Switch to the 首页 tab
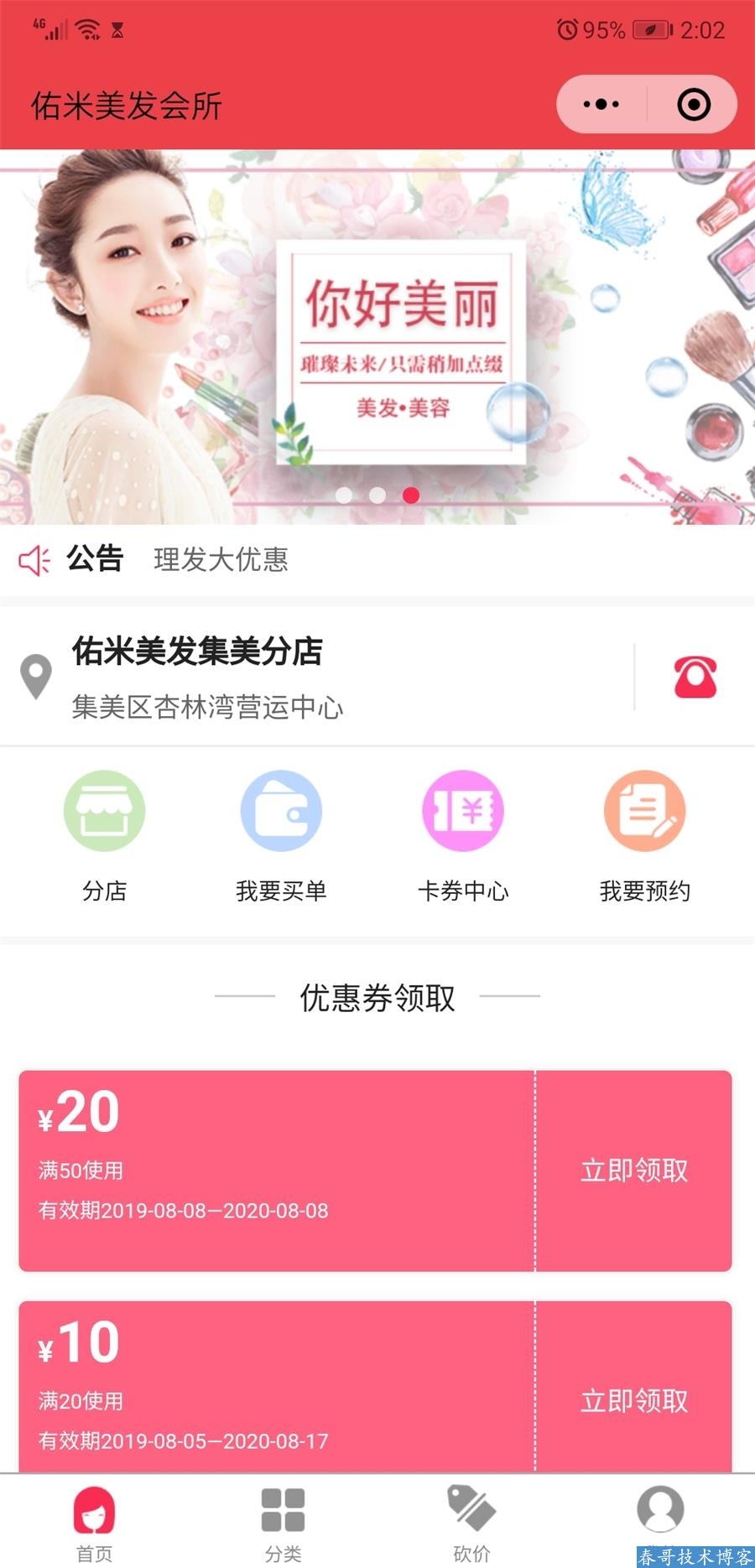The width and height of the screenshot is (755, 1568). 94,1523
